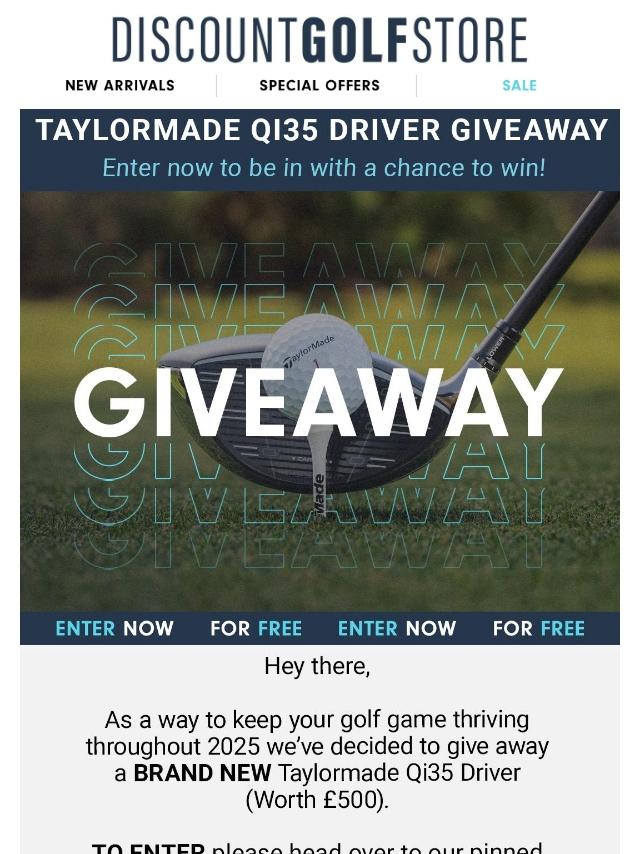
Task: Open the New Arrivals link
Action: pyautogui.click(x=120, y=86)
